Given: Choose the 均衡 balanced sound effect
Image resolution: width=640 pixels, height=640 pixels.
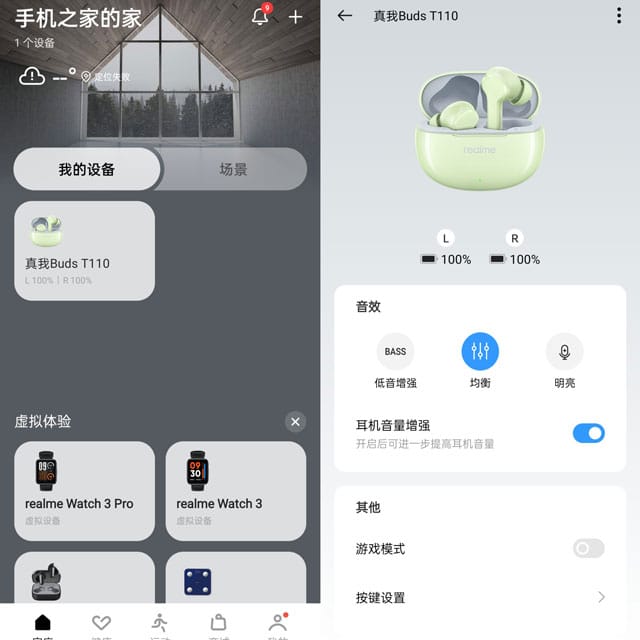Looking at the screenshot, I should tap(480, 352).
